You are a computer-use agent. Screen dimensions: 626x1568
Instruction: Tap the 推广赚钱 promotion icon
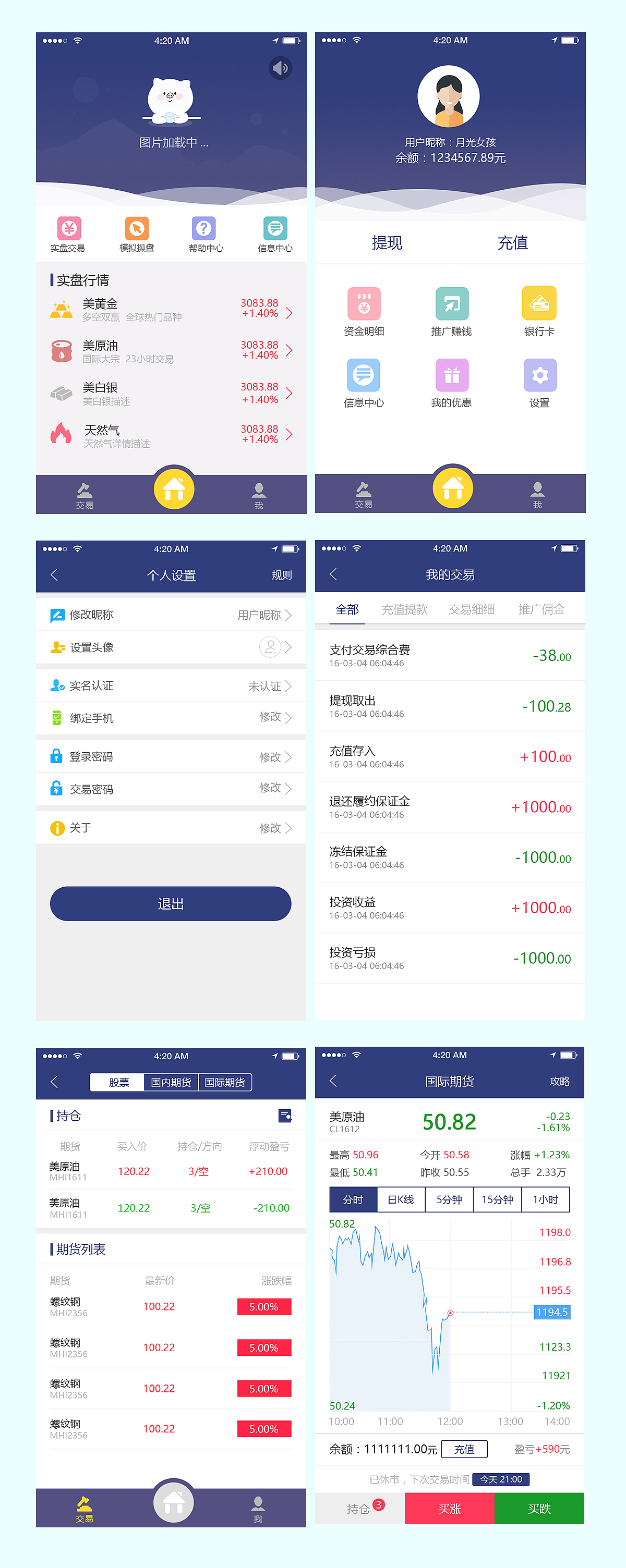click(451, 304)
